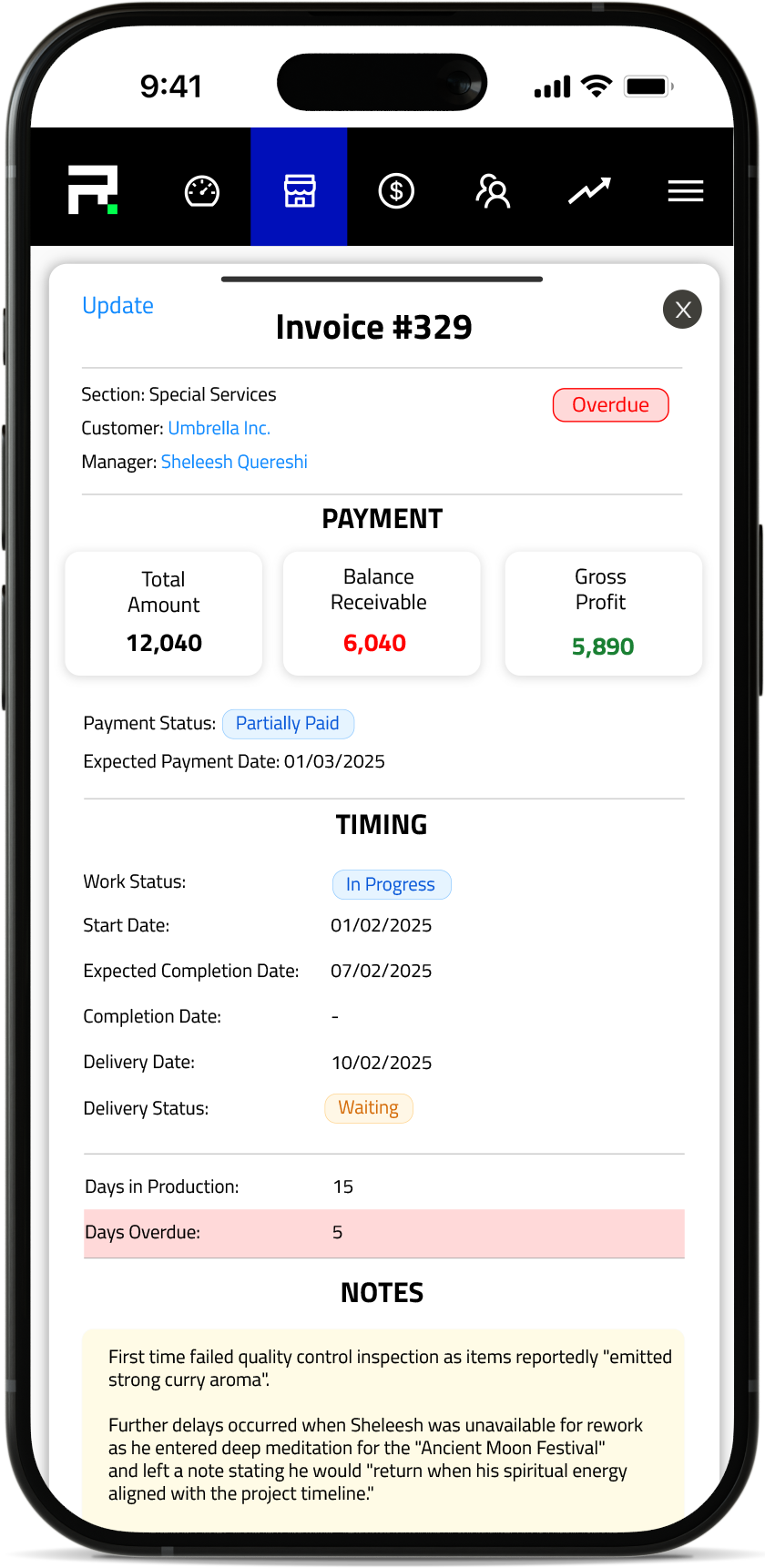Go to the dollar payments section
This screenshot has height=1568, width=765.
pyautogui.click(x=396, y=191)
